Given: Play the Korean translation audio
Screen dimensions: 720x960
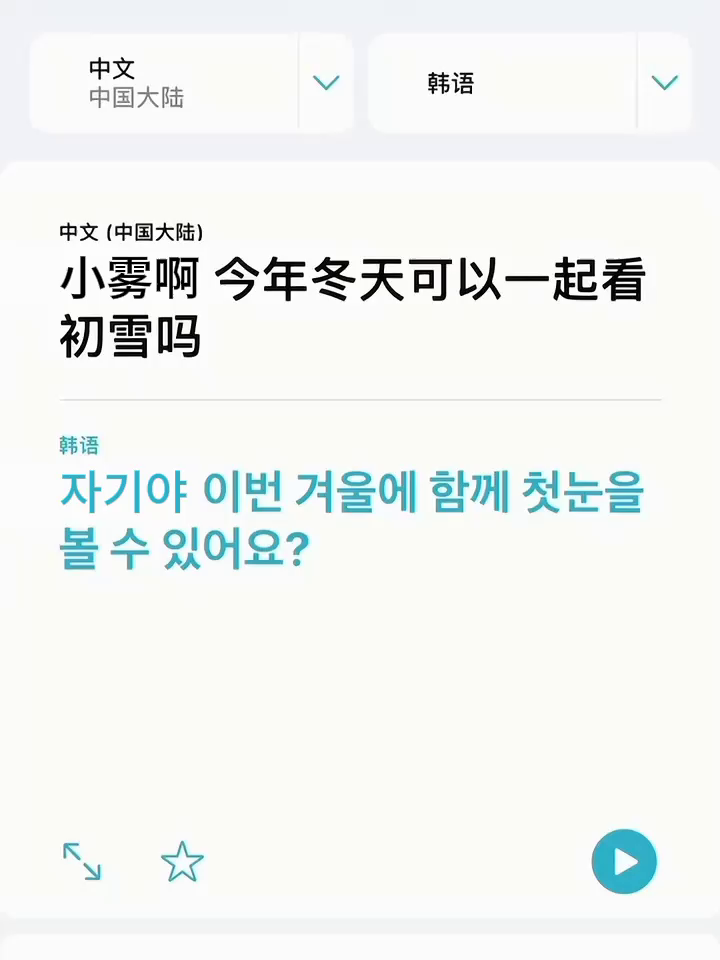Looking at the screenshot, I should [624, 861].
